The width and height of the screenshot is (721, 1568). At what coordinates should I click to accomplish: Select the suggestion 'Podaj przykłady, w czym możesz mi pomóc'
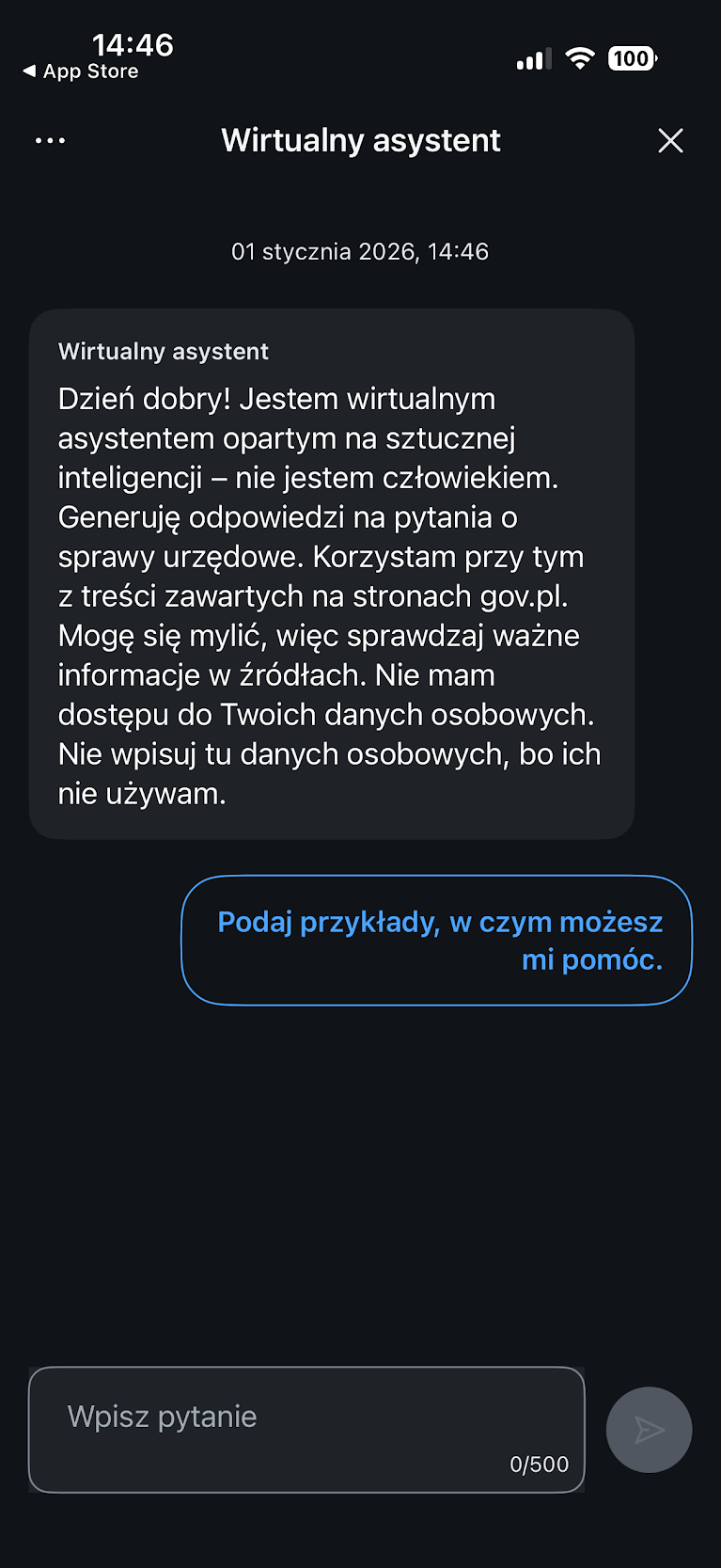point(437,940)
